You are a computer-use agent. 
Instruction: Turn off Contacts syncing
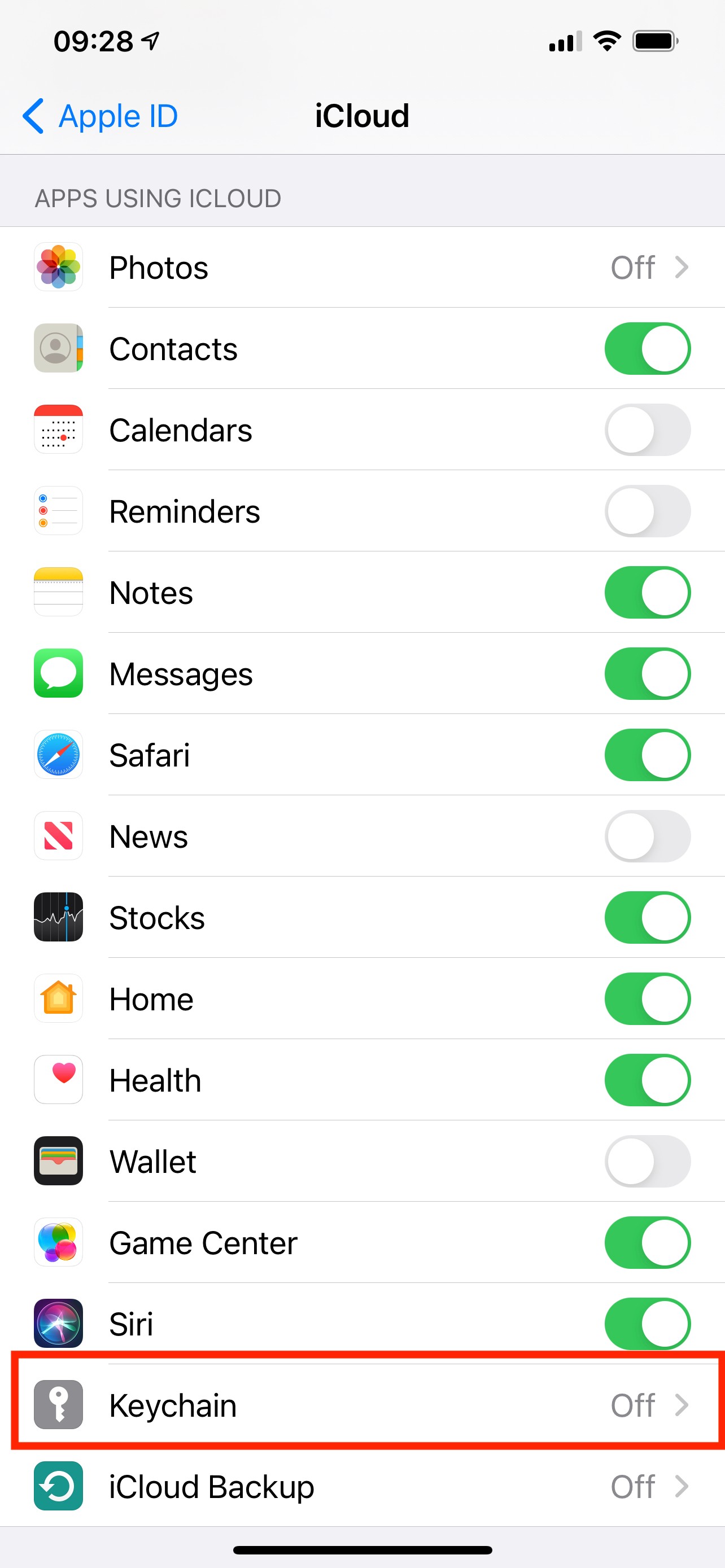(x=647, y=349)
